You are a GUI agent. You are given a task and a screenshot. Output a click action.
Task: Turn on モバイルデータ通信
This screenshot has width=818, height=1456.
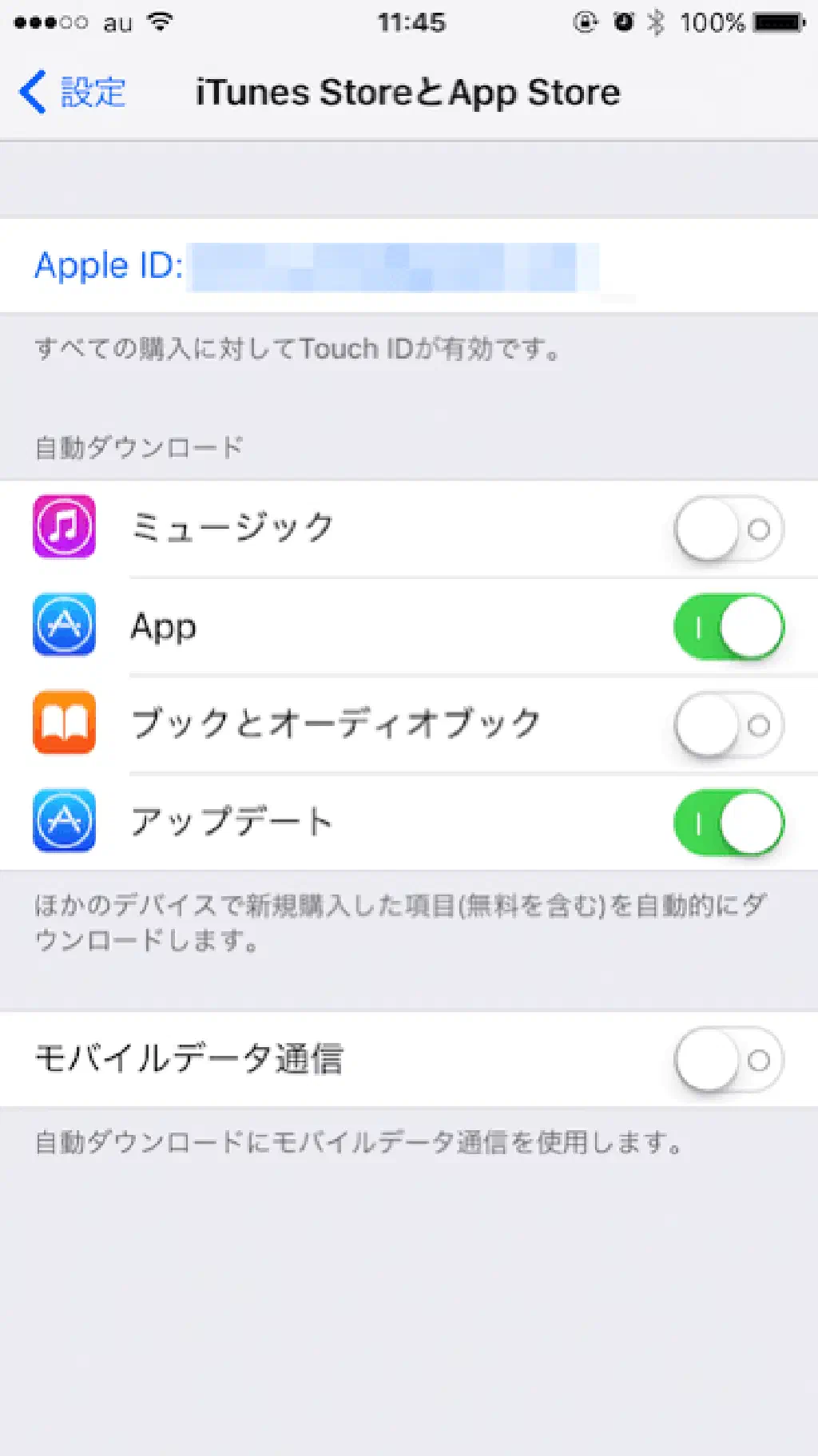(x=728, y=1059)
